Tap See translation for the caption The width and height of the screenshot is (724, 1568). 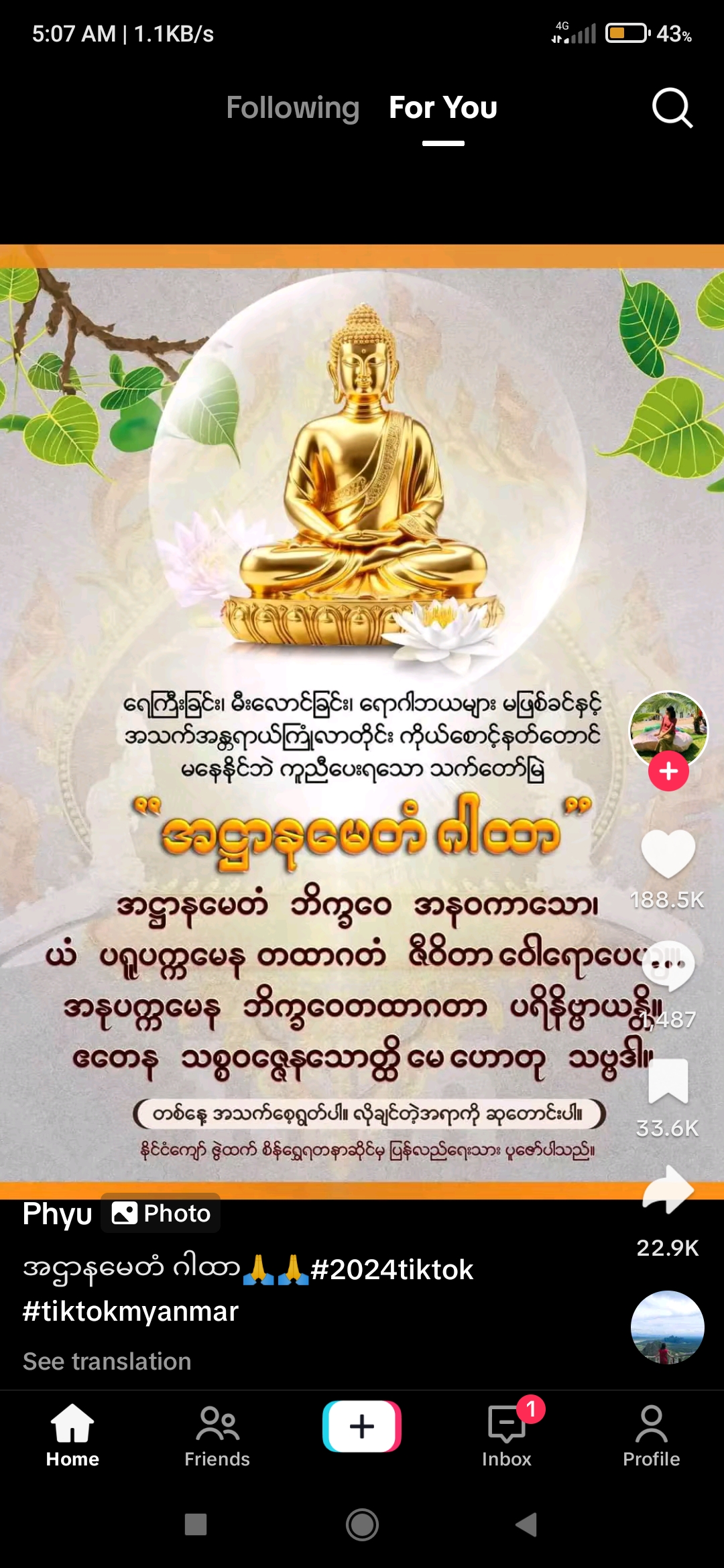pos(107,1361)
